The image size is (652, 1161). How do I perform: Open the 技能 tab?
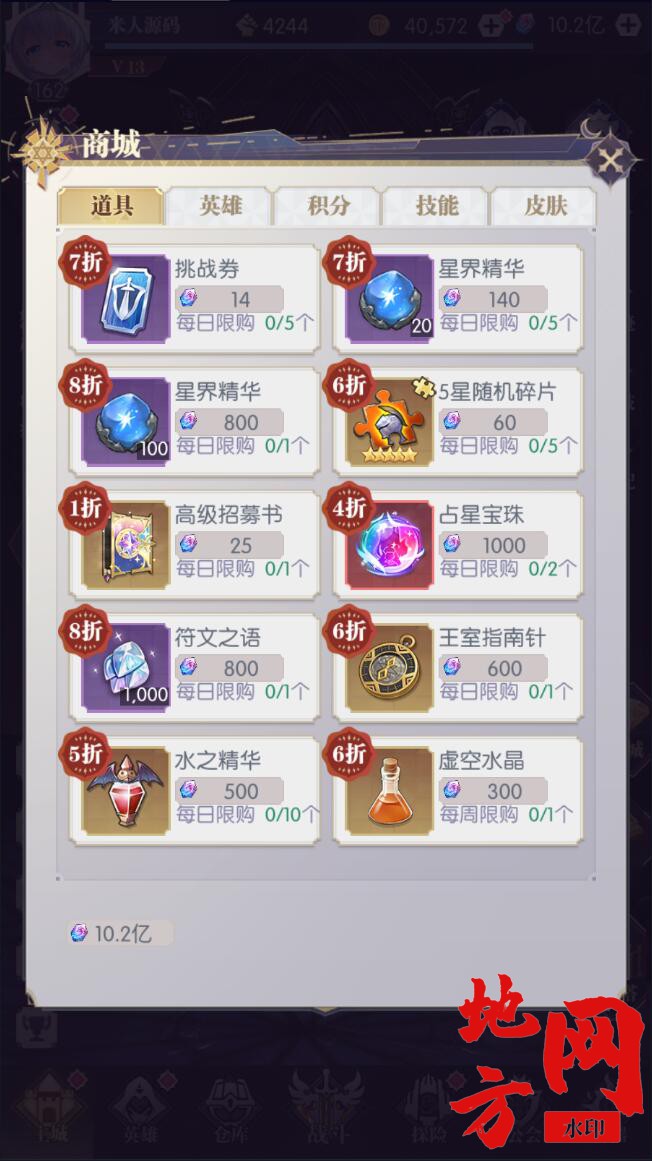[436, 206]
